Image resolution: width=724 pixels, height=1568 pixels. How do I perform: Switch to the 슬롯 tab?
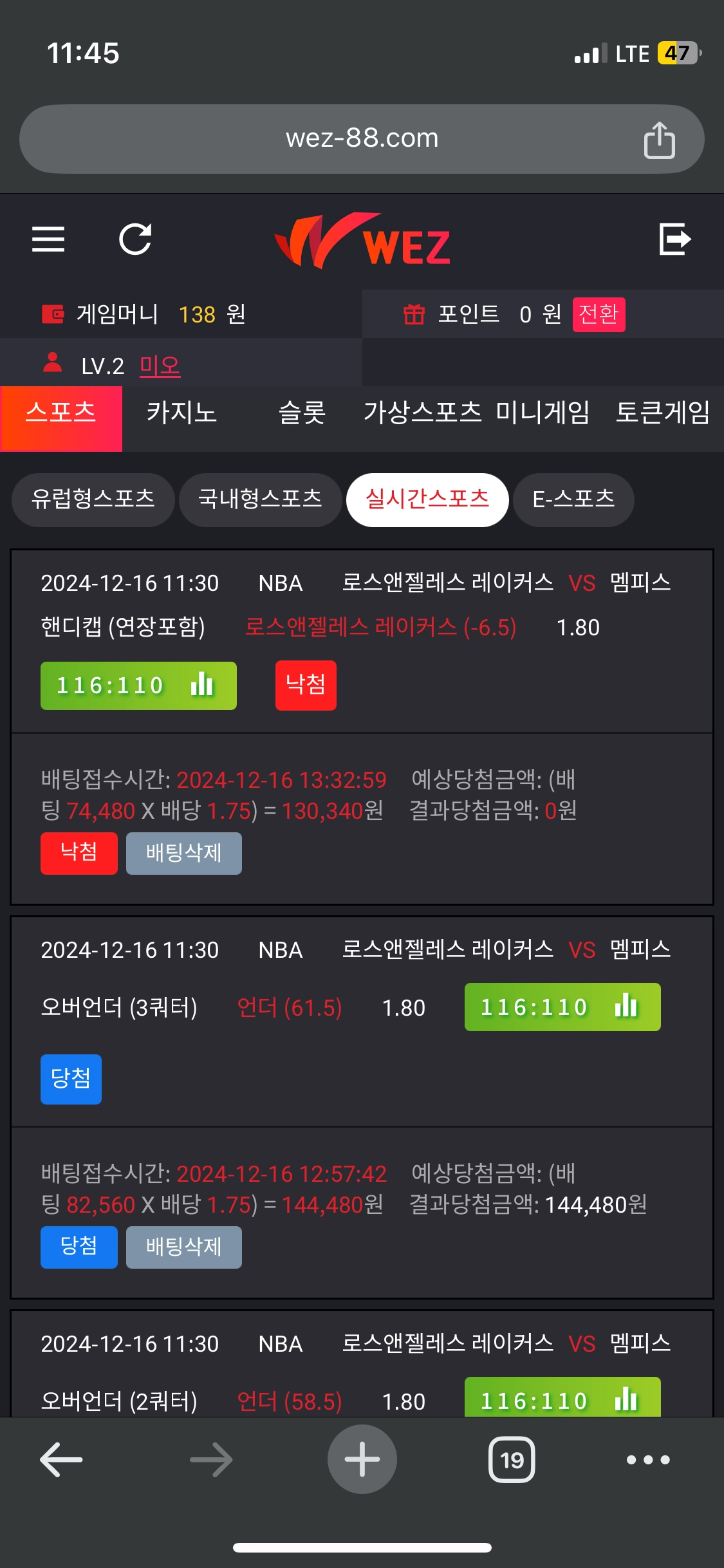click(x=302, y=413)
